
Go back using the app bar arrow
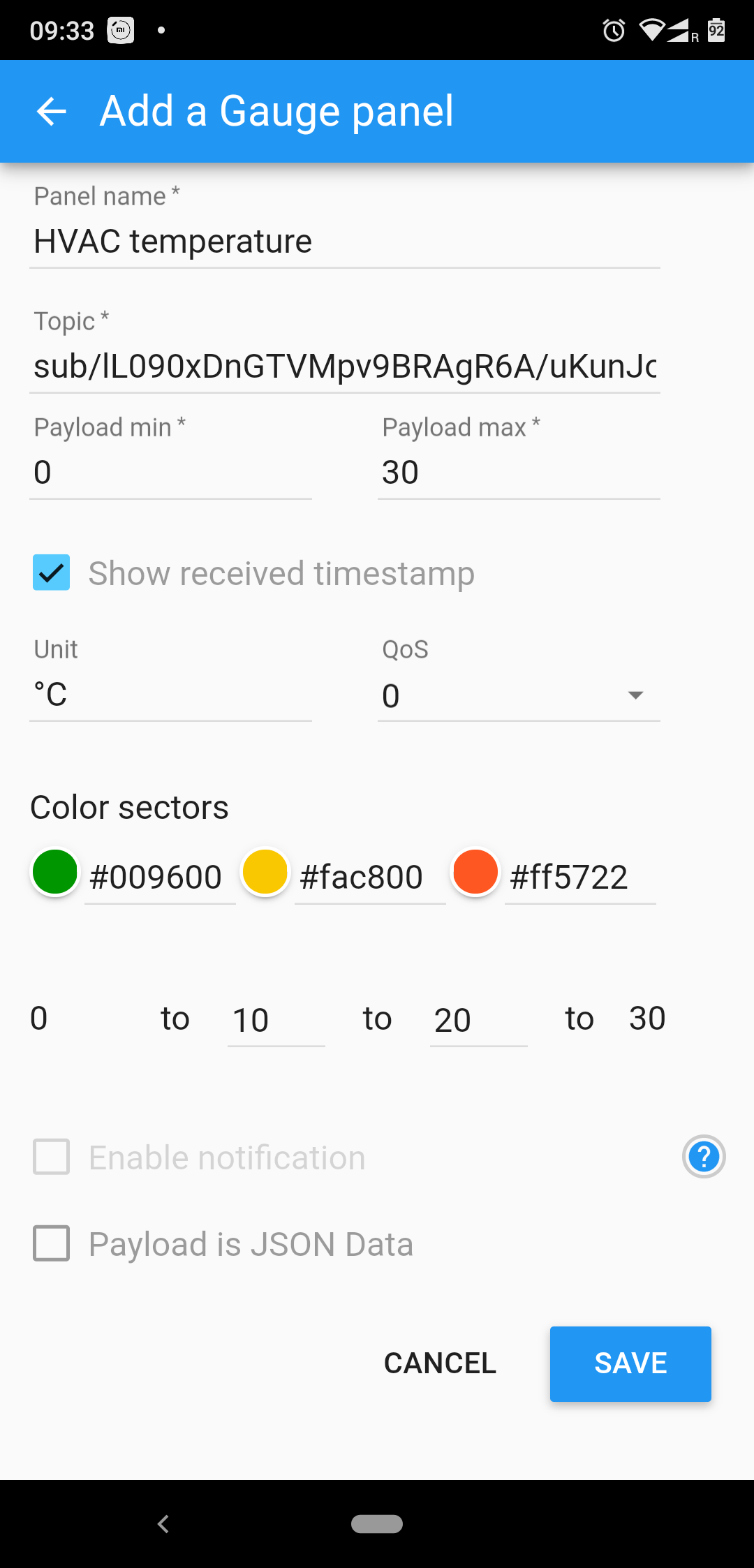[51, 112]
